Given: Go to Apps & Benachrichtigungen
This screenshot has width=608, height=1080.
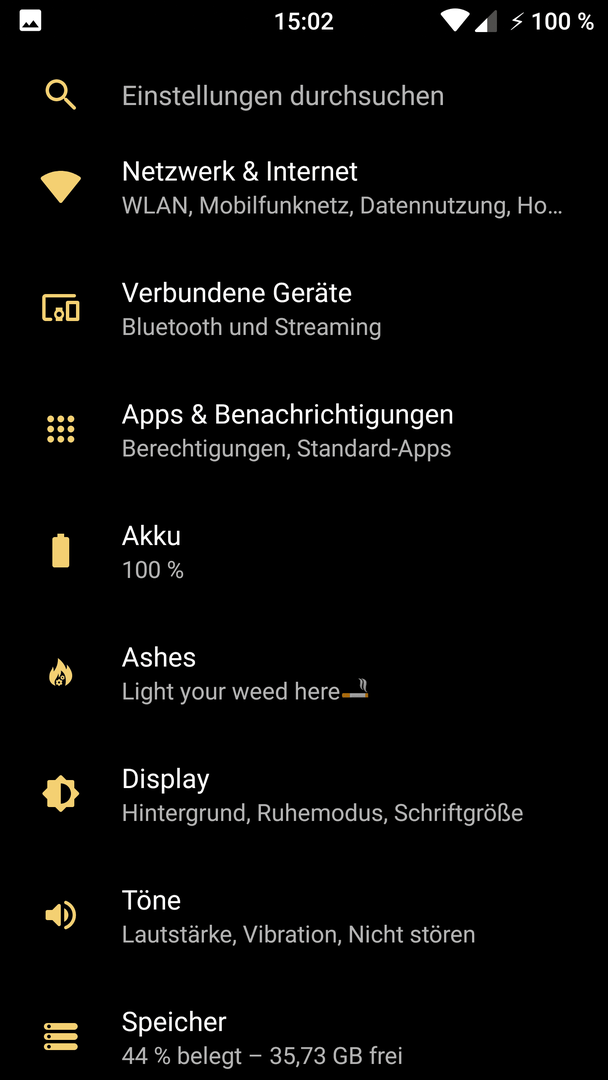Looking at the screenshot, I should tap(304, 430).
